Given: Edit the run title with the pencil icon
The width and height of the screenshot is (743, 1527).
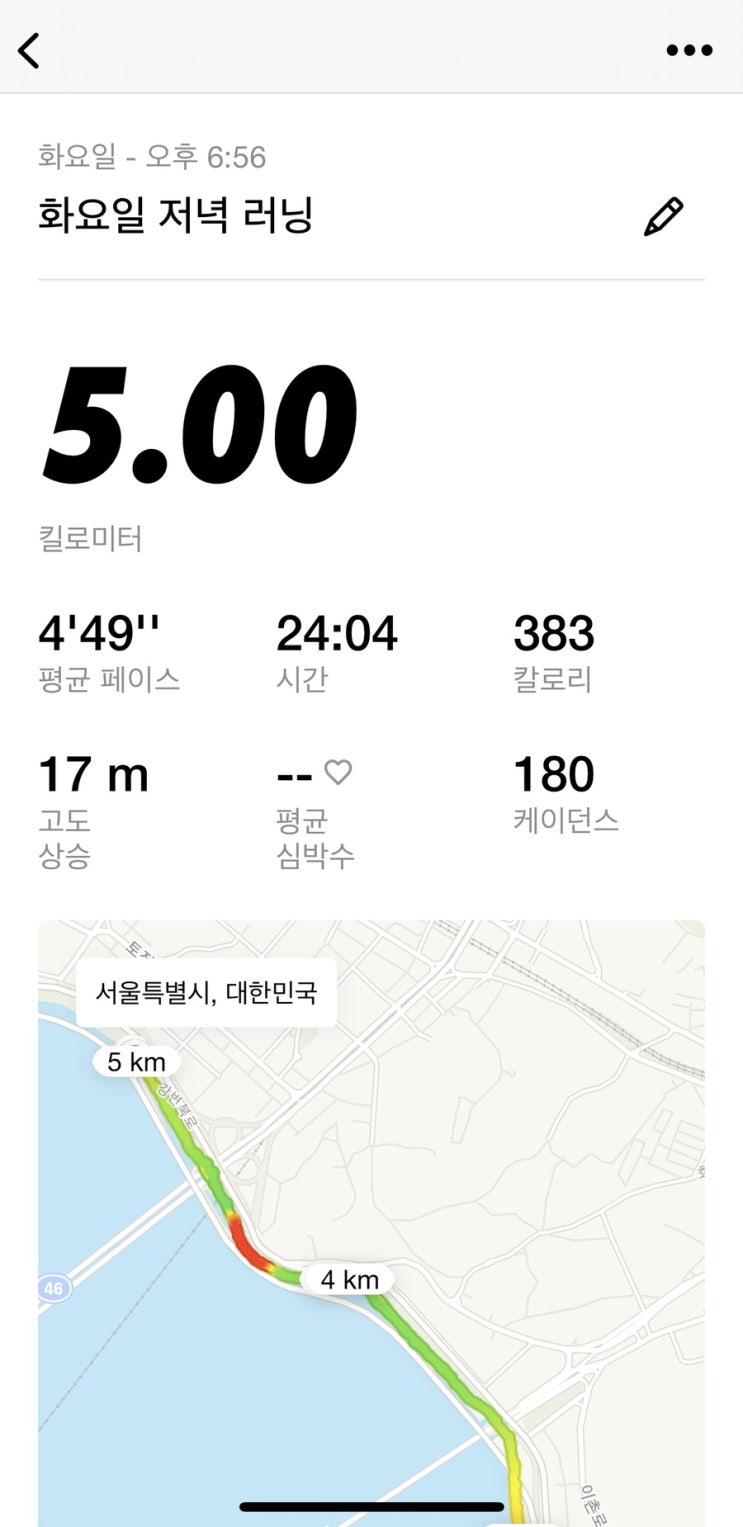Looking at the screenshot, I should click(x=663, y=216).
